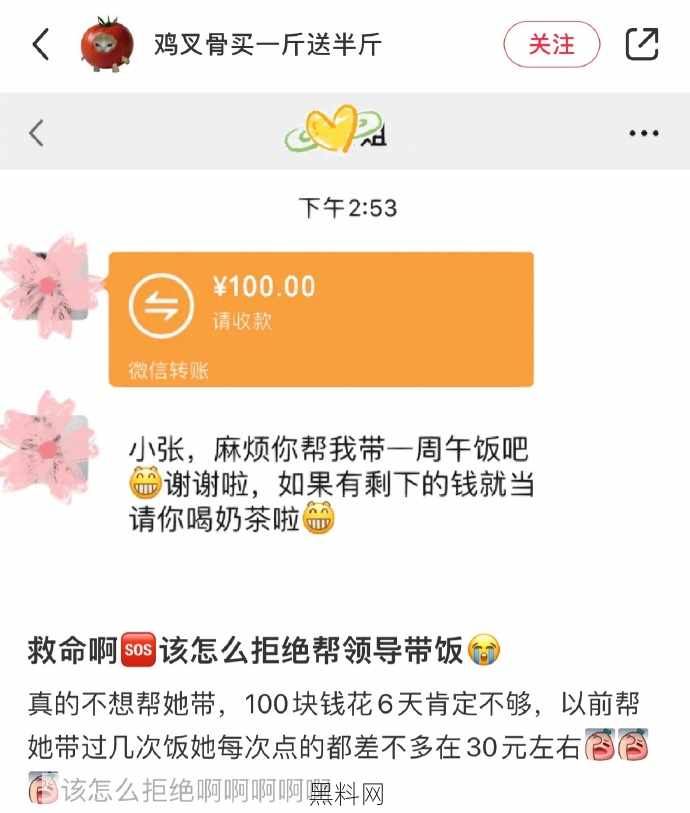Share this post
Screen dimensions: 690x813
[641, 44]
